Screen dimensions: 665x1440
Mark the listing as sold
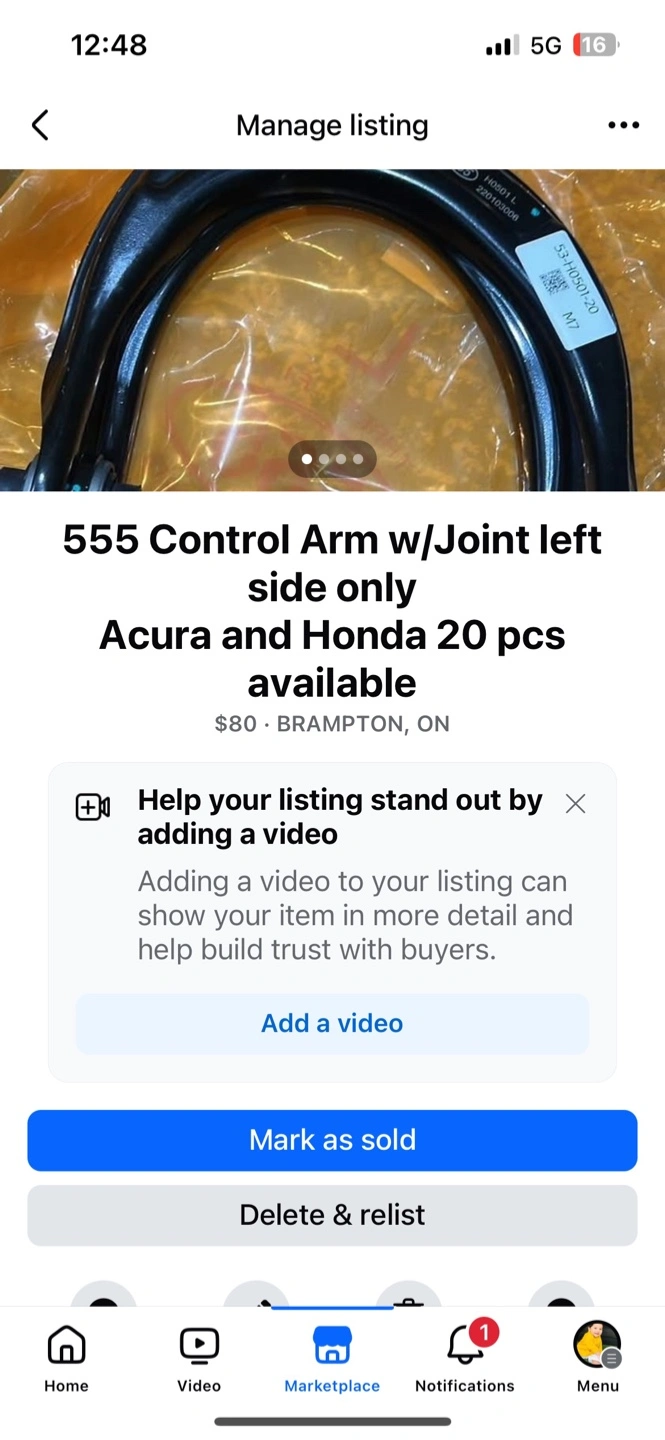[332, 1140]
